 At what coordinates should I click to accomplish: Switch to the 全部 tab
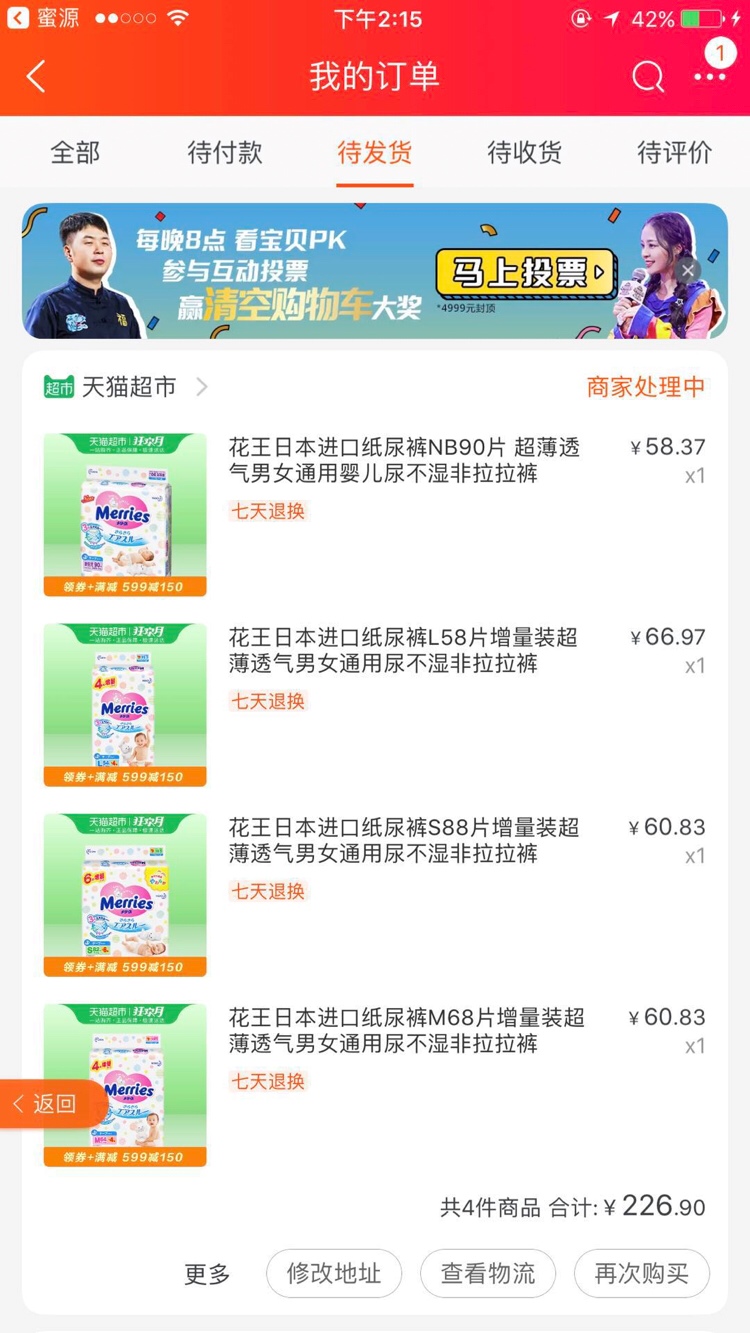point(75,152)
